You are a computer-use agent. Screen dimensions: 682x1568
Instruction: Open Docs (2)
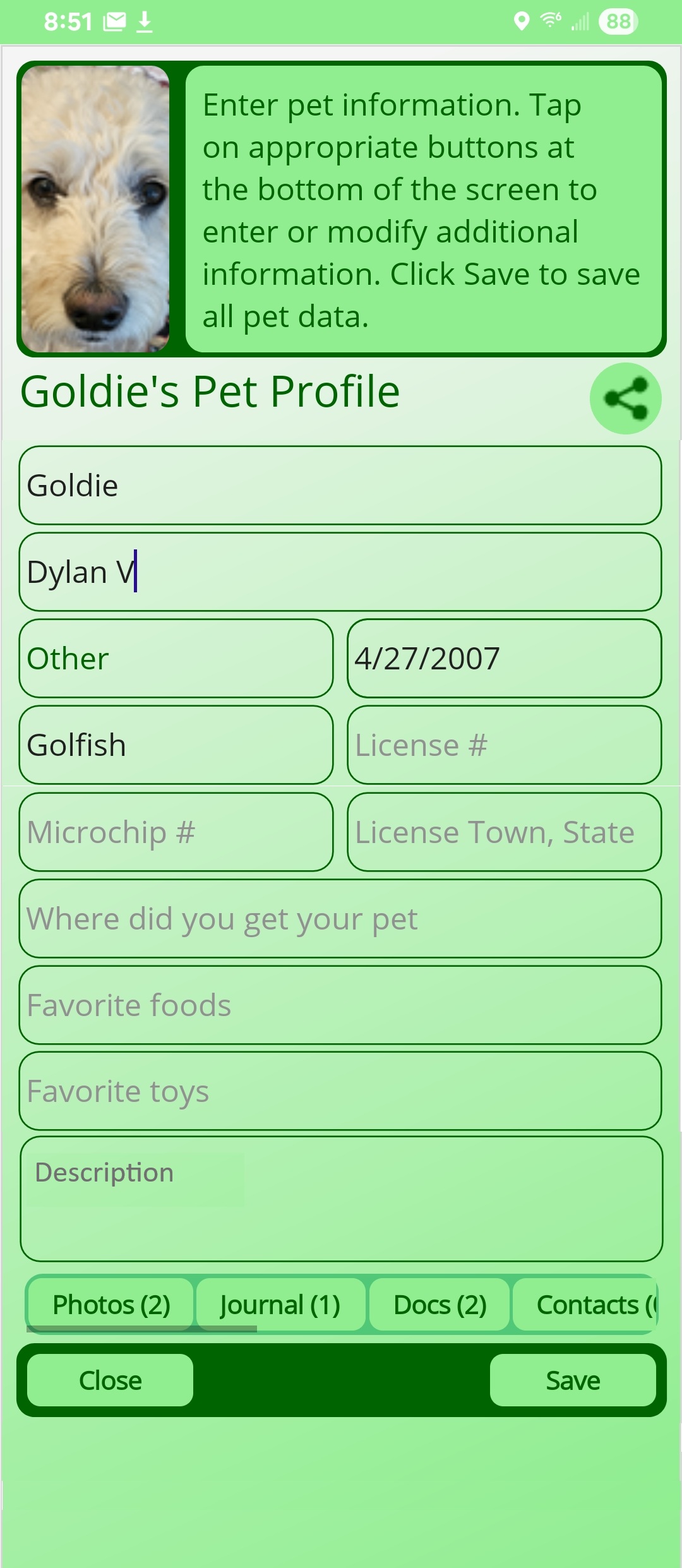coord(440,1304)
